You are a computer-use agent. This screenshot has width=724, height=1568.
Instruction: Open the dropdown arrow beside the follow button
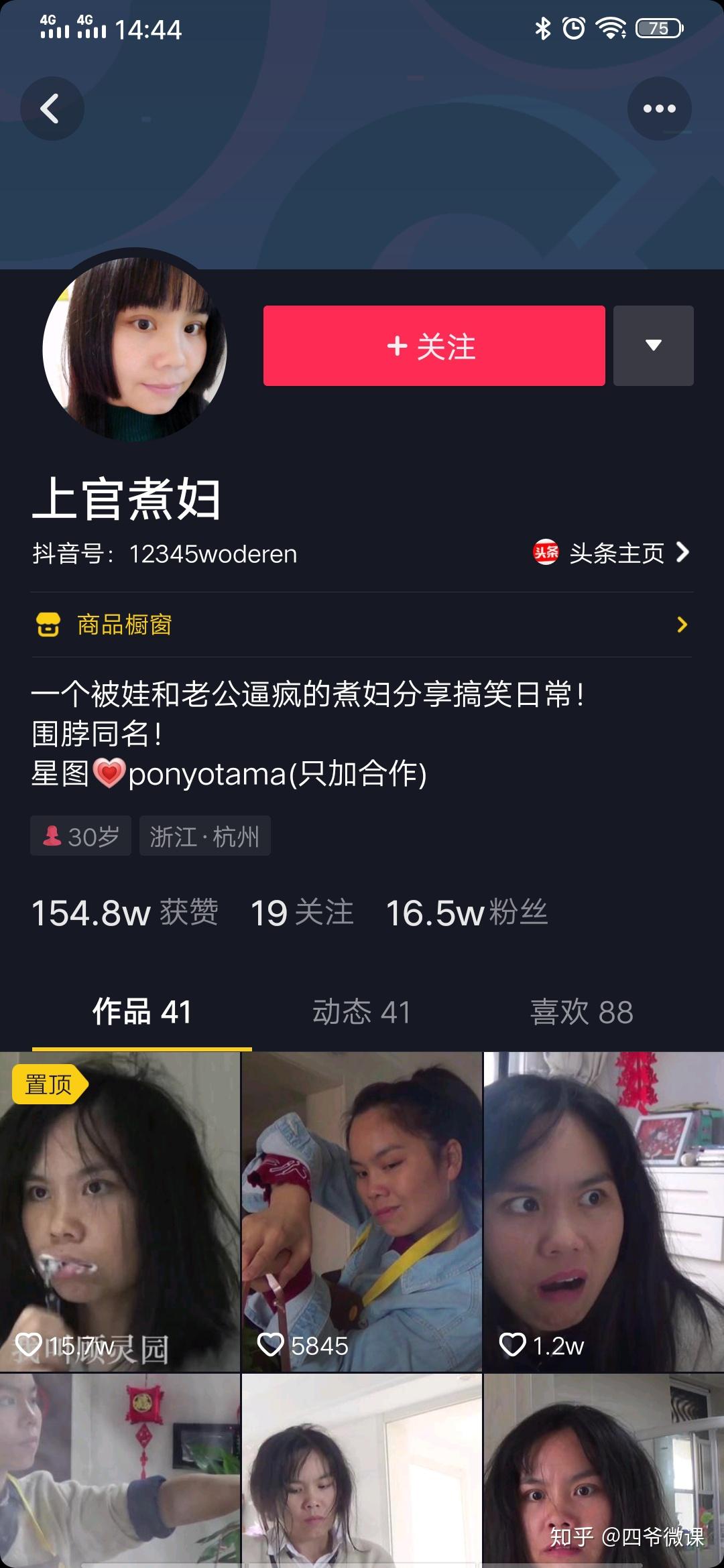[653, 346]
